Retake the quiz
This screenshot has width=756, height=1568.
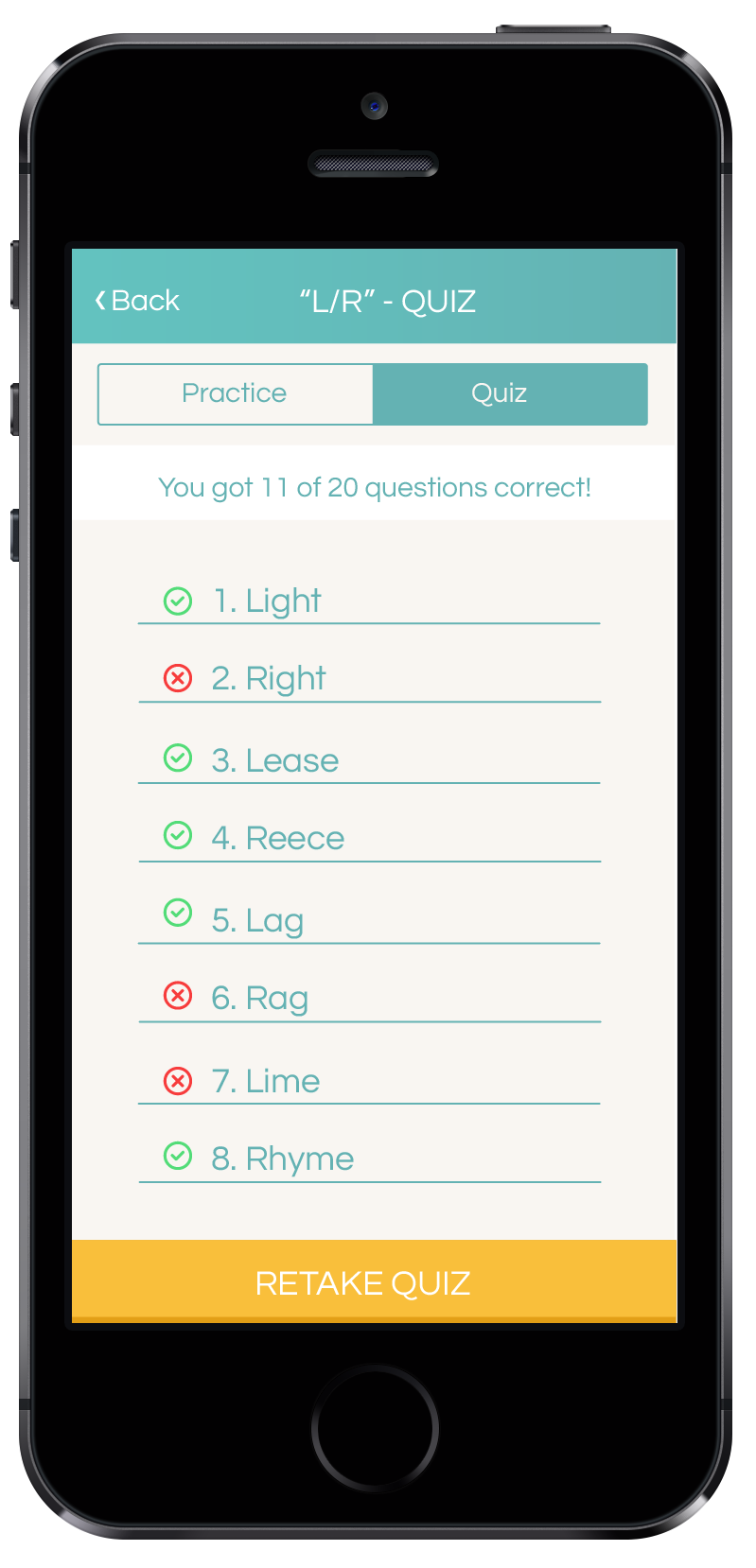[x=374, y=1281]
